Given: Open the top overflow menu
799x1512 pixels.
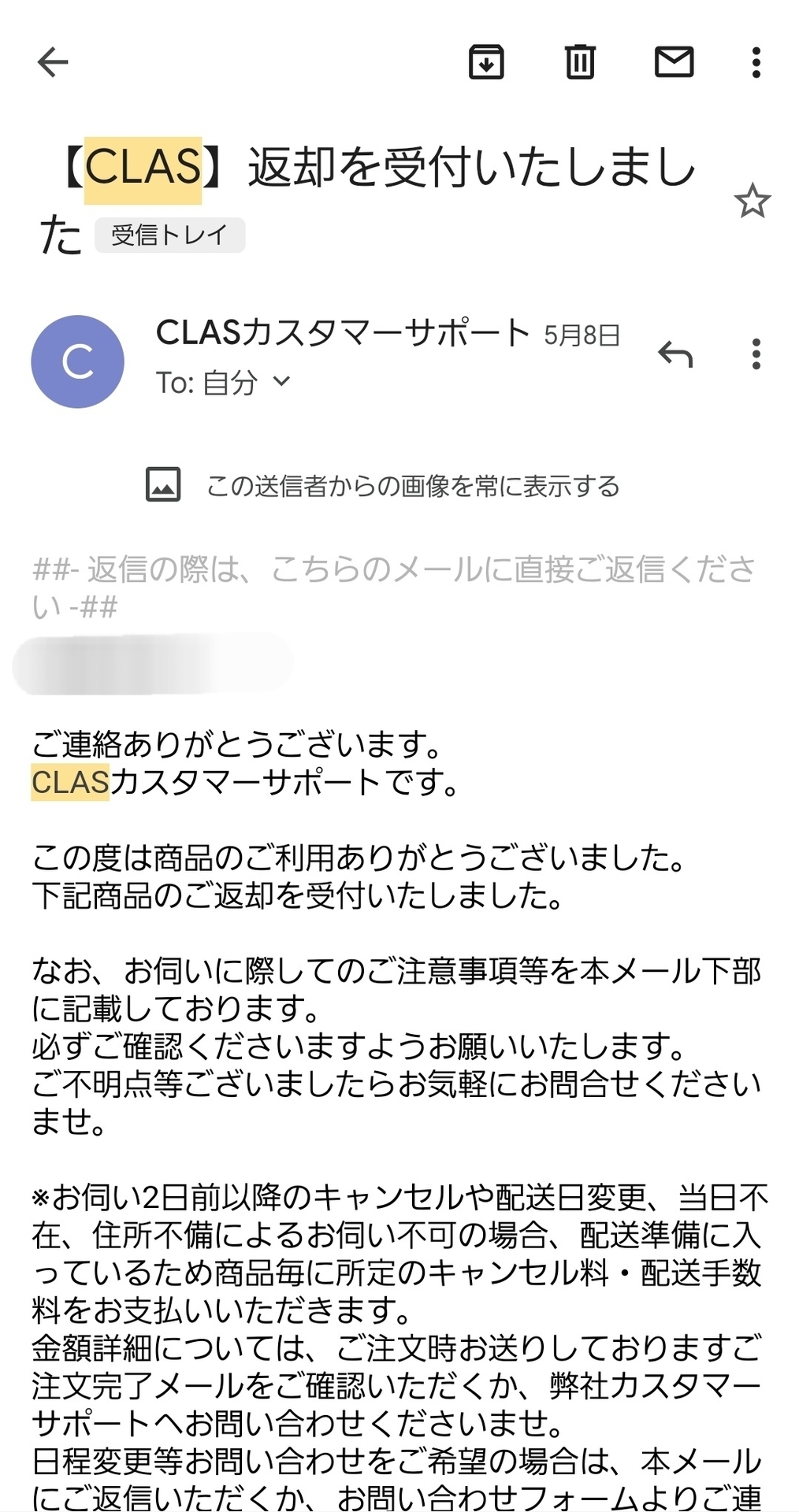Looking at the screenshot, I should pos(756,62).
